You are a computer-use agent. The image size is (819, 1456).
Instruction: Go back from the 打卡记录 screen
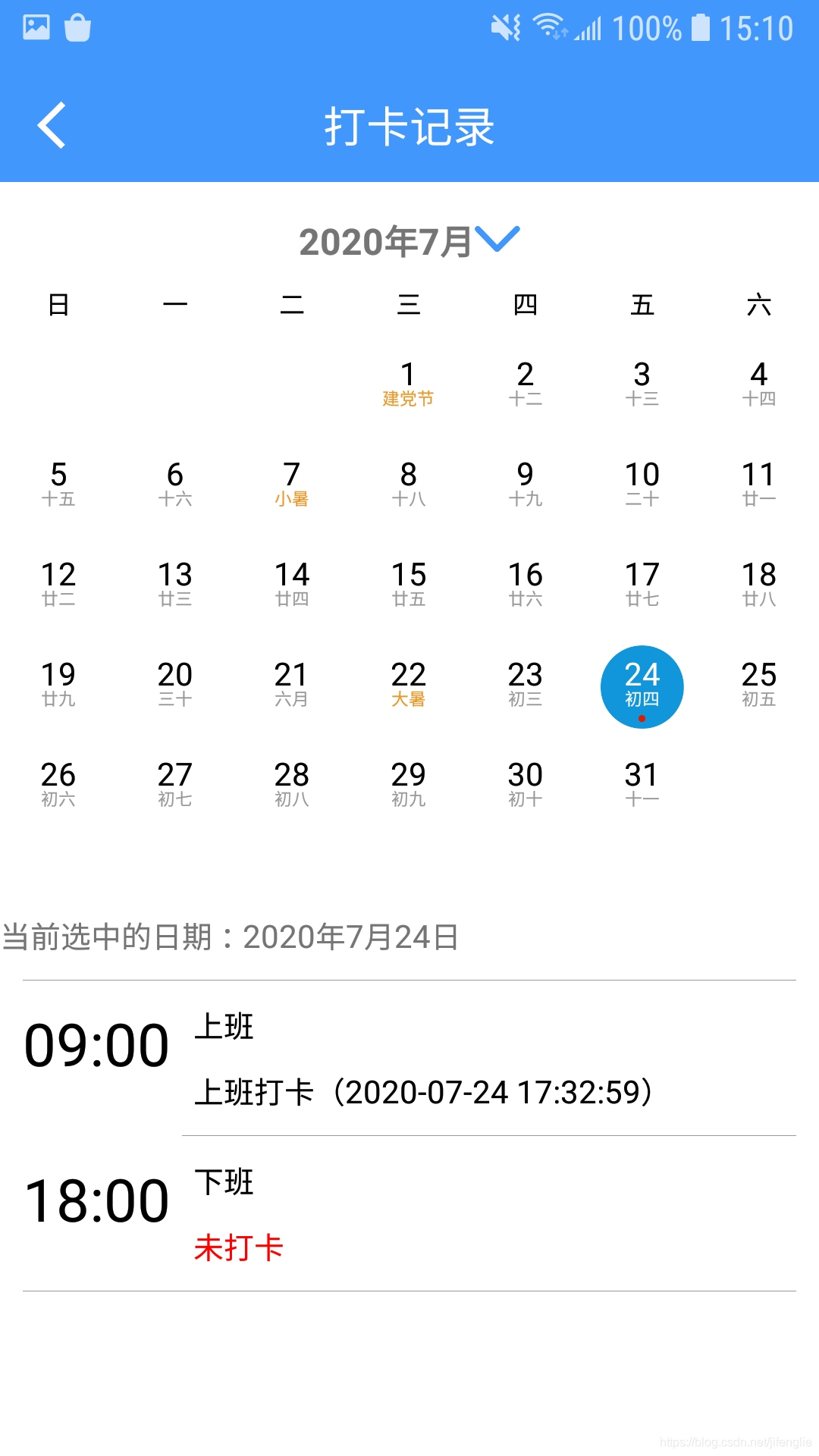pyautogui.click(x=52, y=125)
